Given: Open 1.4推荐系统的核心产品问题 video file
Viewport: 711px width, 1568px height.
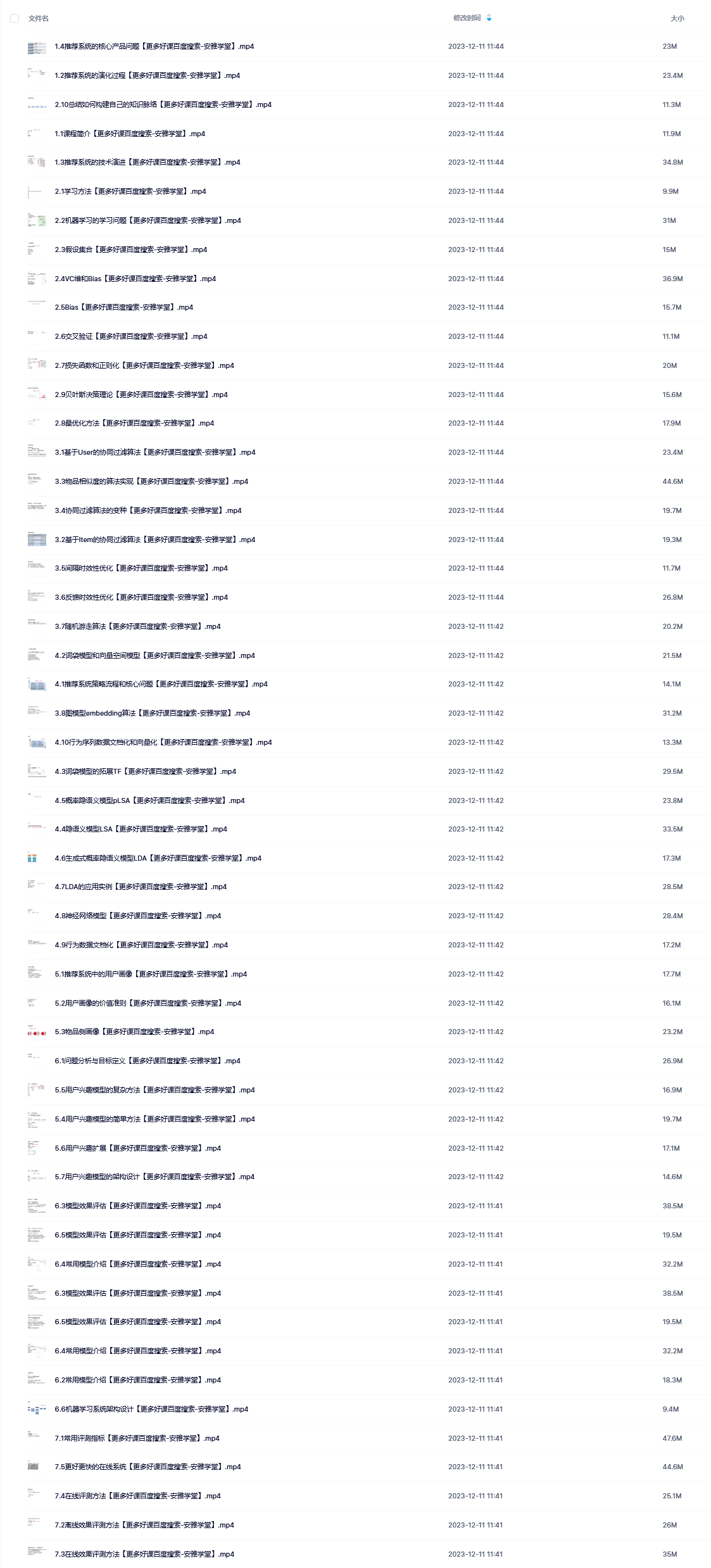Looking at the screenshot, I should 154,47.
